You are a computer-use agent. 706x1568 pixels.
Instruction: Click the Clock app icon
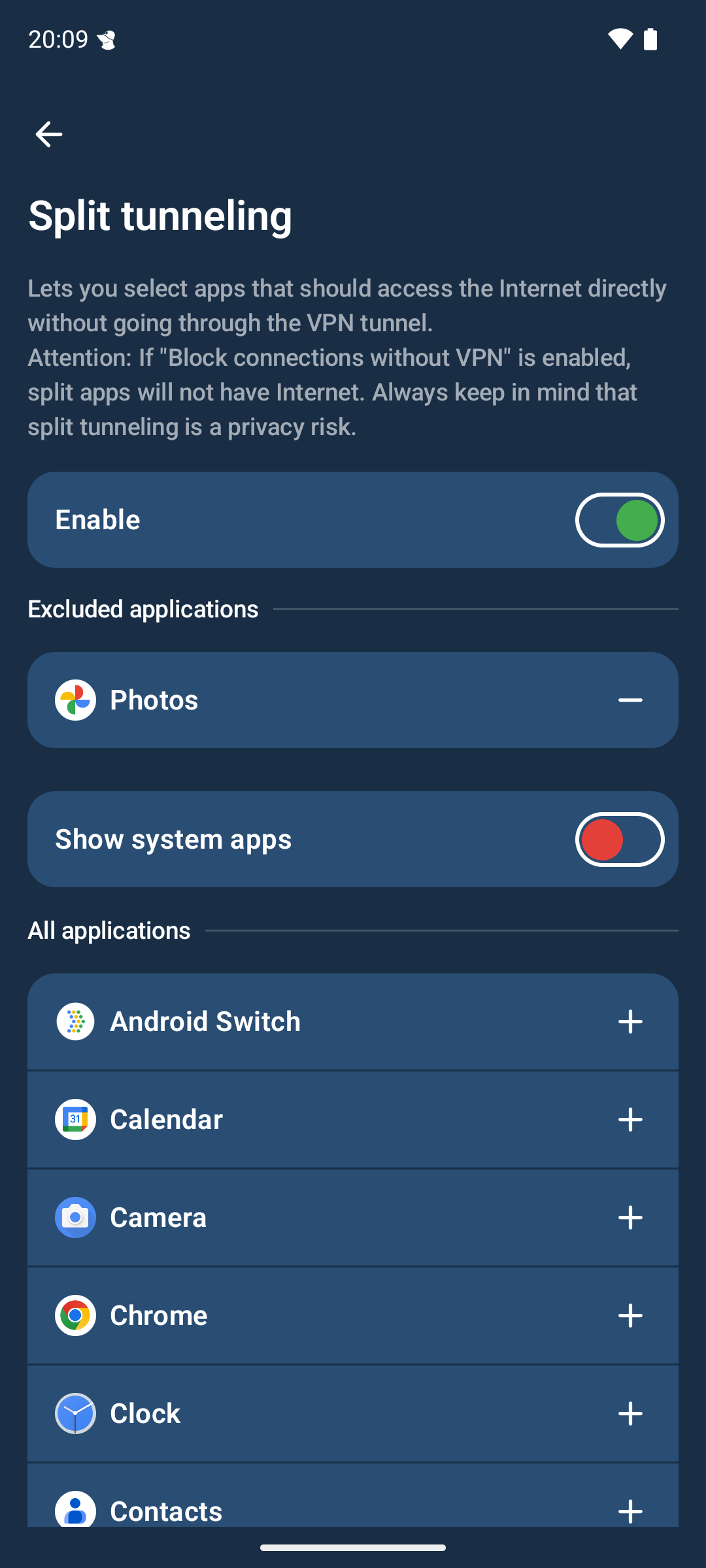pos(75,1413)
